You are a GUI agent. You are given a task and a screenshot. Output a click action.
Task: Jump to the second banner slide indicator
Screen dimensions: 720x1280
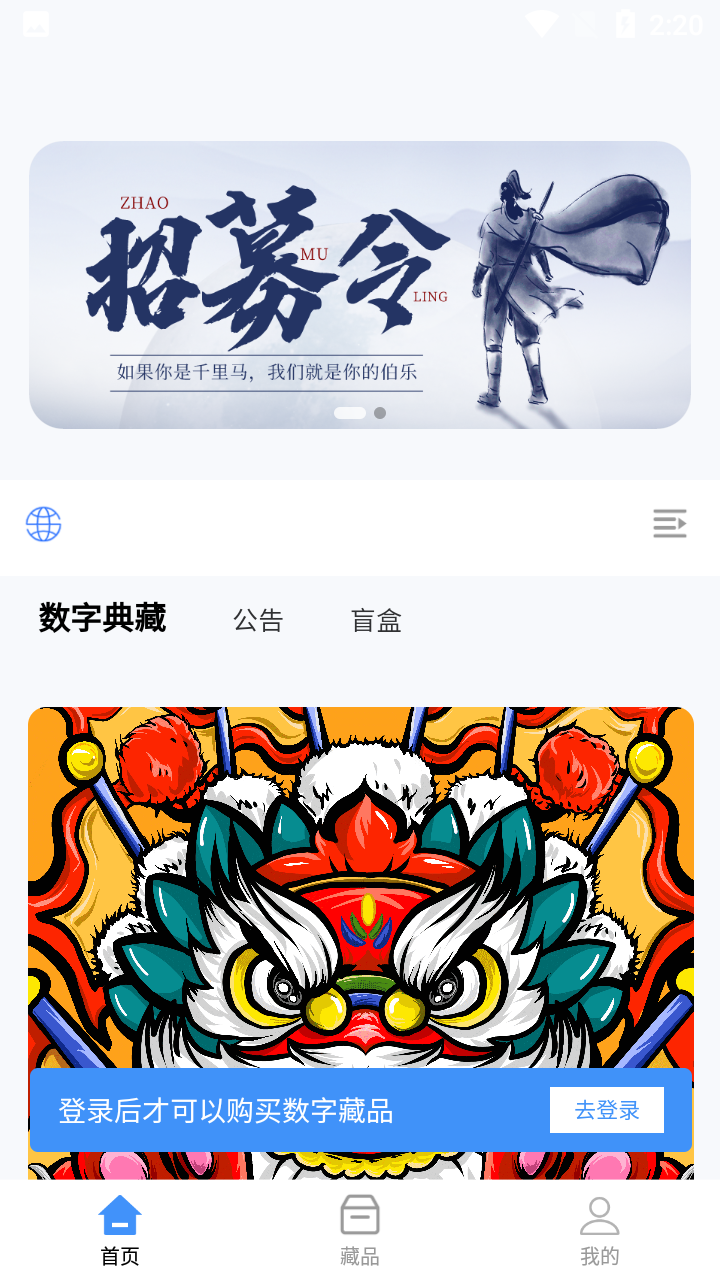[x=380, y=413]
